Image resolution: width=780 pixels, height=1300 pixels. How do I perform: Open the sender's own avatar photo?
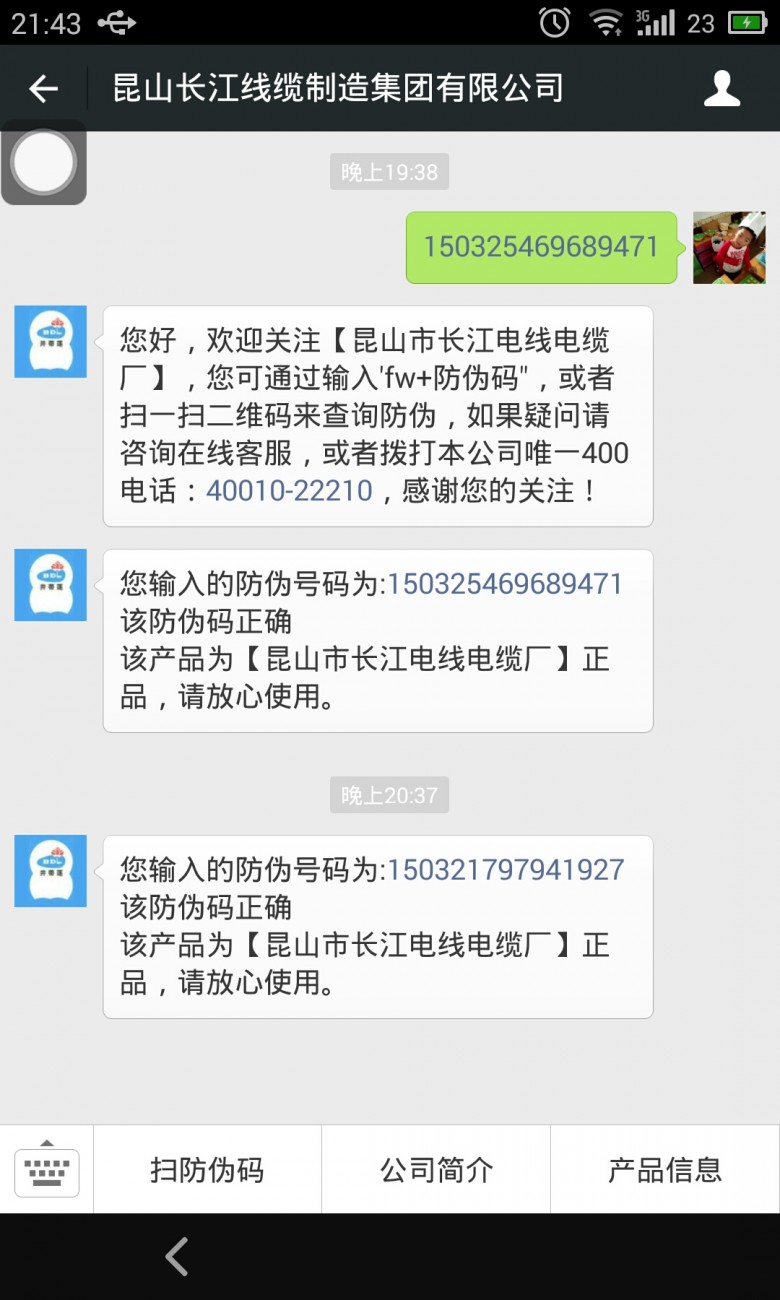729,247
